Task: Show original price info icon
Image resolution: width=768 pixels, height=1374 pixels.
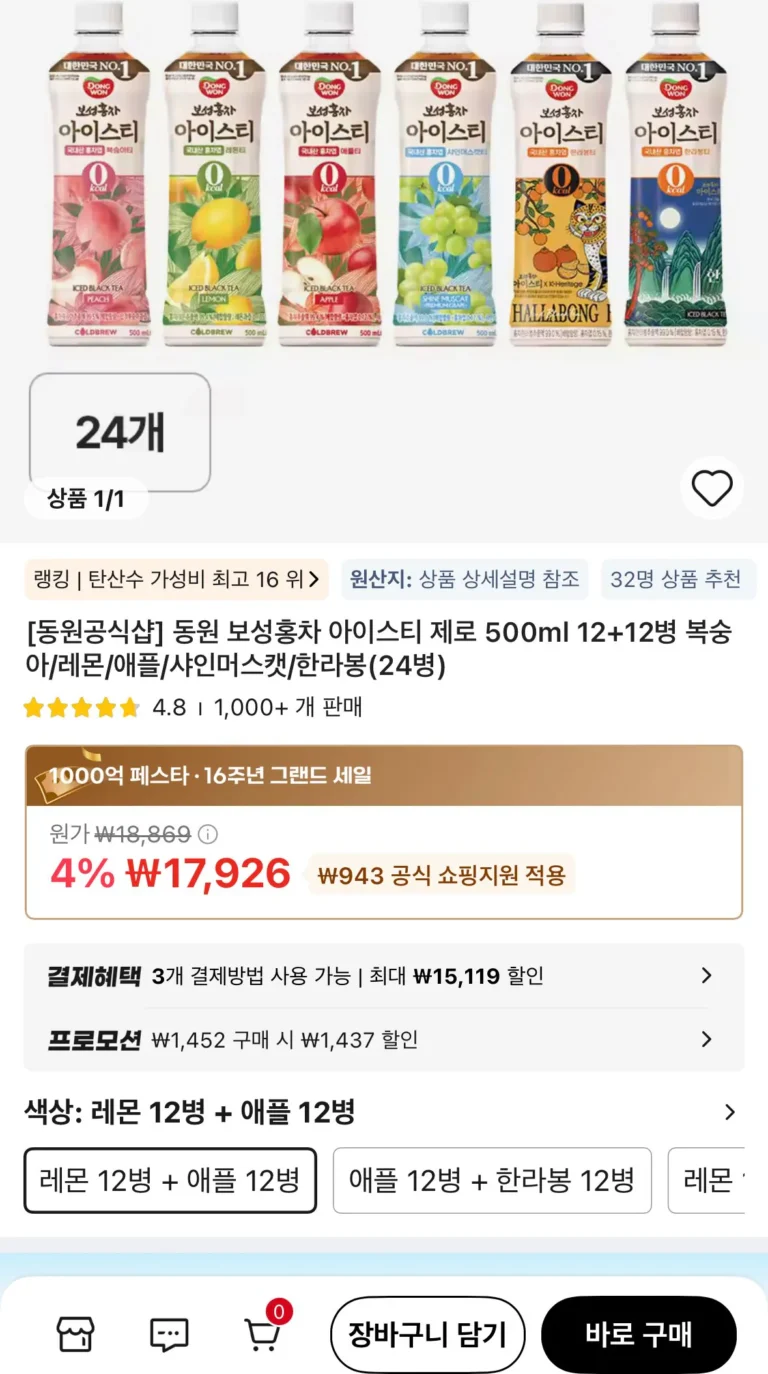Action: coord(208,834)
